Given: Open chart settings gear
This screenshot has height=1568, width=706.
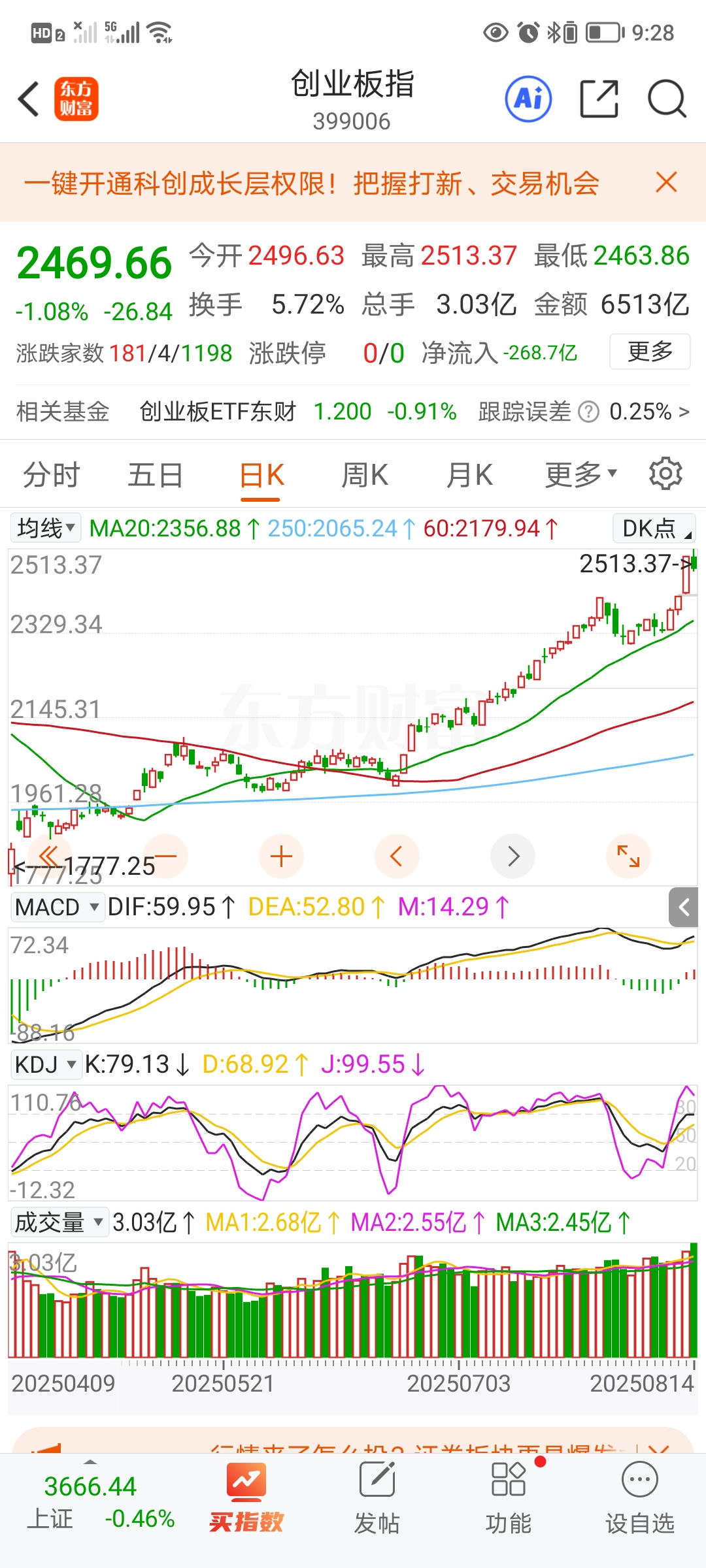Looking at the screenshot, I should 665,474.
